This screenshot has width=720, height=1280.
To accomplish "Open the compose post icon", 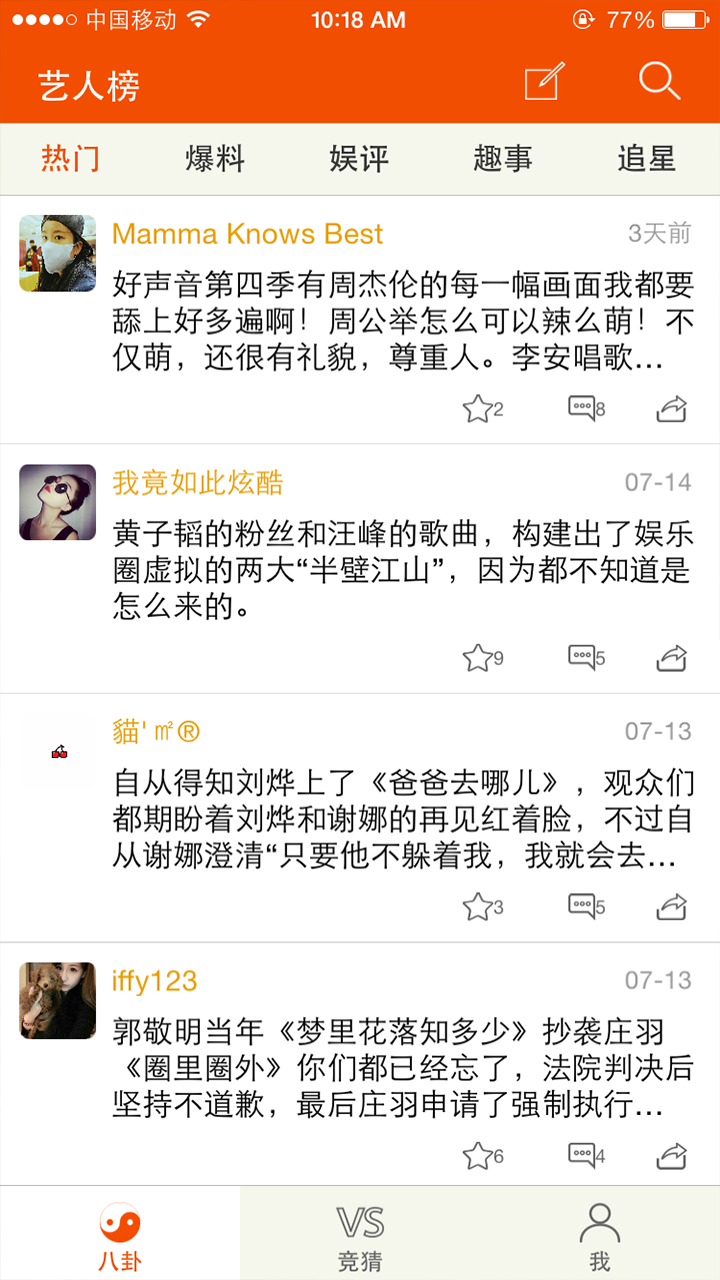I will 545,82.
